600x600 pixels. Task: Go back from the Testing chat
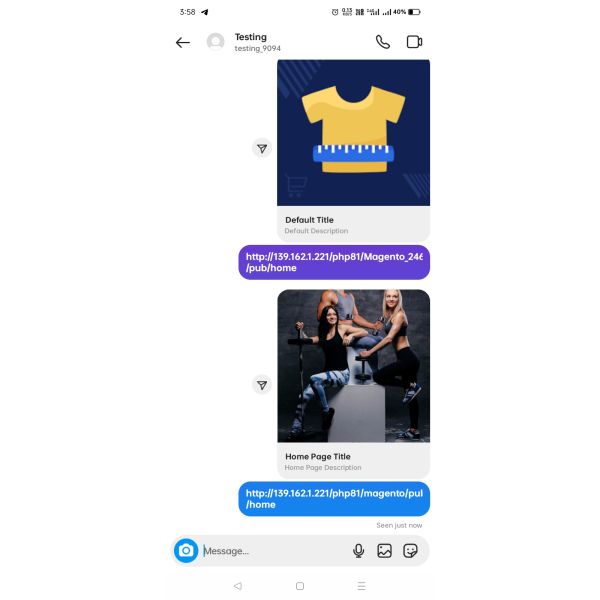point(182,42)
